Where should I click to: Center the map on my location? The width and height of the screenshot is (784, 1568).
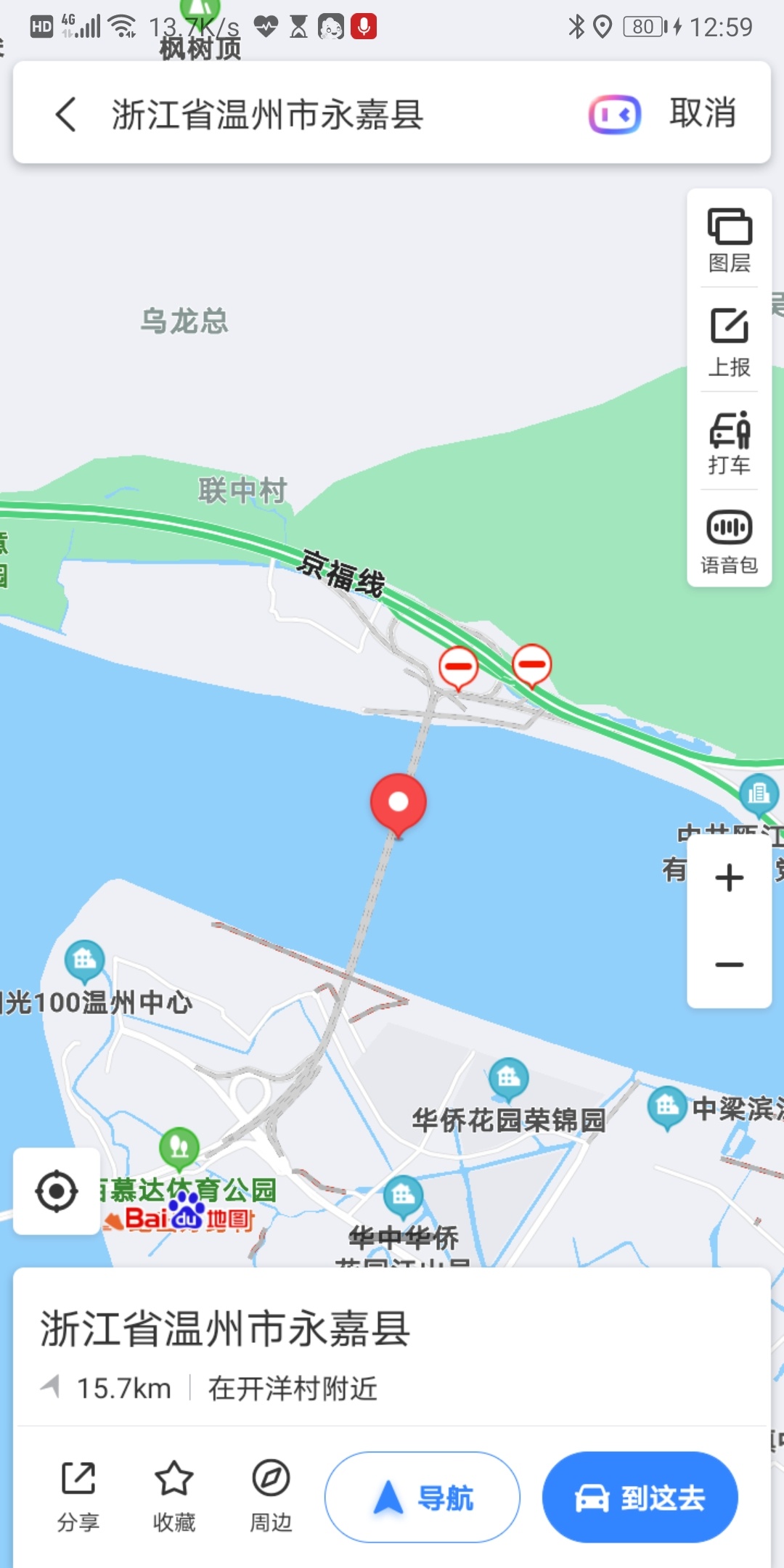click(57, 1191)
